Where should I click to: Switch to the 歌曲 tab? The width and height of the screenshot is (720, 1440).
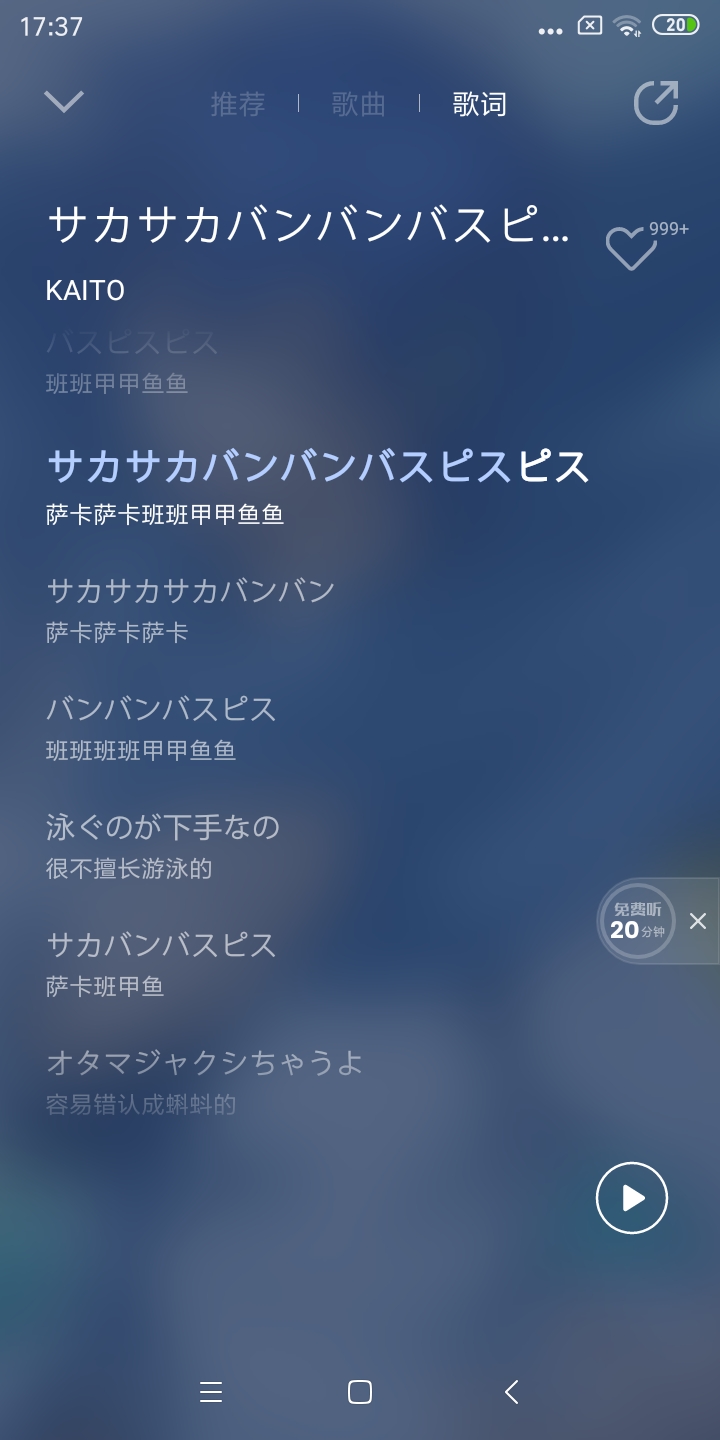tap(358, 104)
